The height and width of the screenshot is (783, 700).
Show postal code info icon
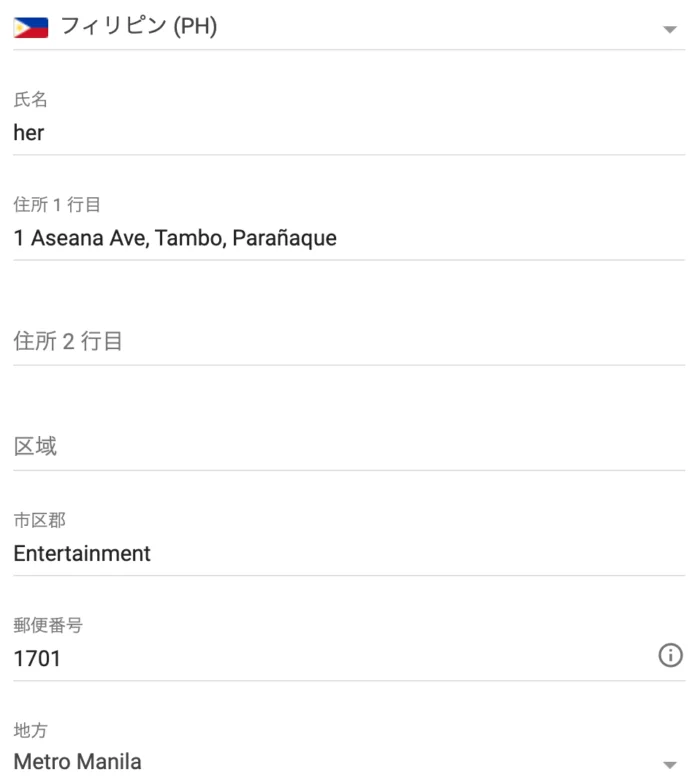click(670, 656)
